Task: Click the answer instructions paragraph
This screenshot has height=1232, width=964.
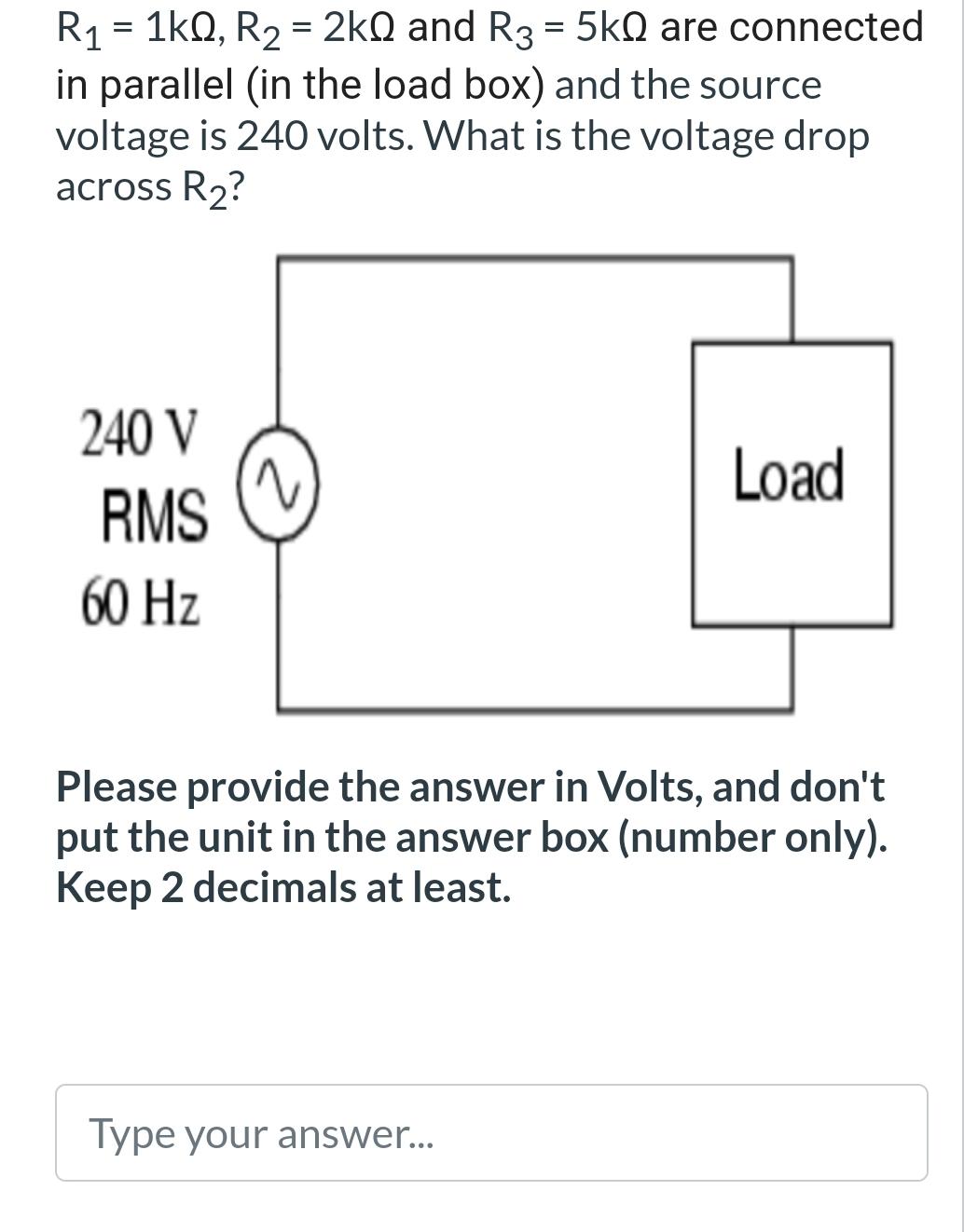Action: click(466, 837)
